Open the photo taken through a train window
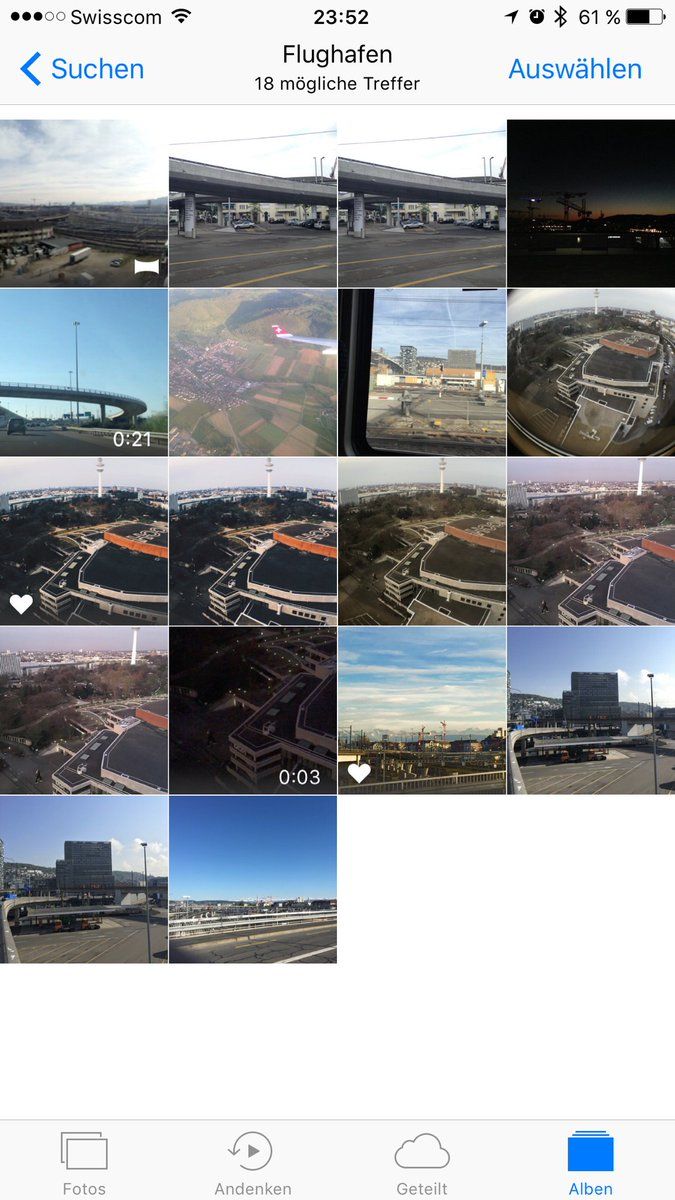The height and width of the screenshot is (1200, 675). (422, 372)
